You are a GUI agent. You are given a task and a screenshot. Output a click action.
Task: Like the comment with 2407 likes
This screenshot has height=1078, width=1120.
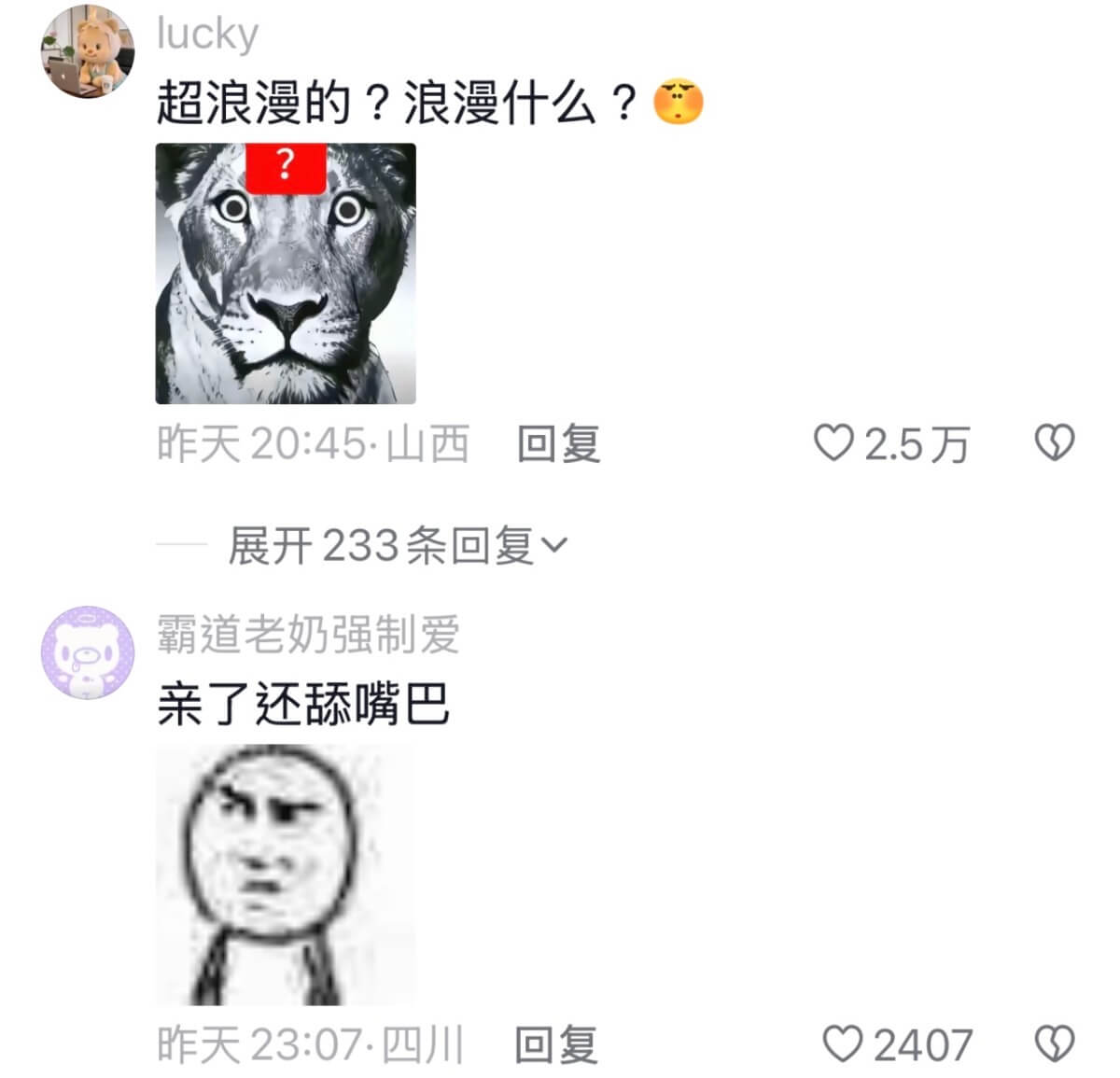coord(843,1044)
